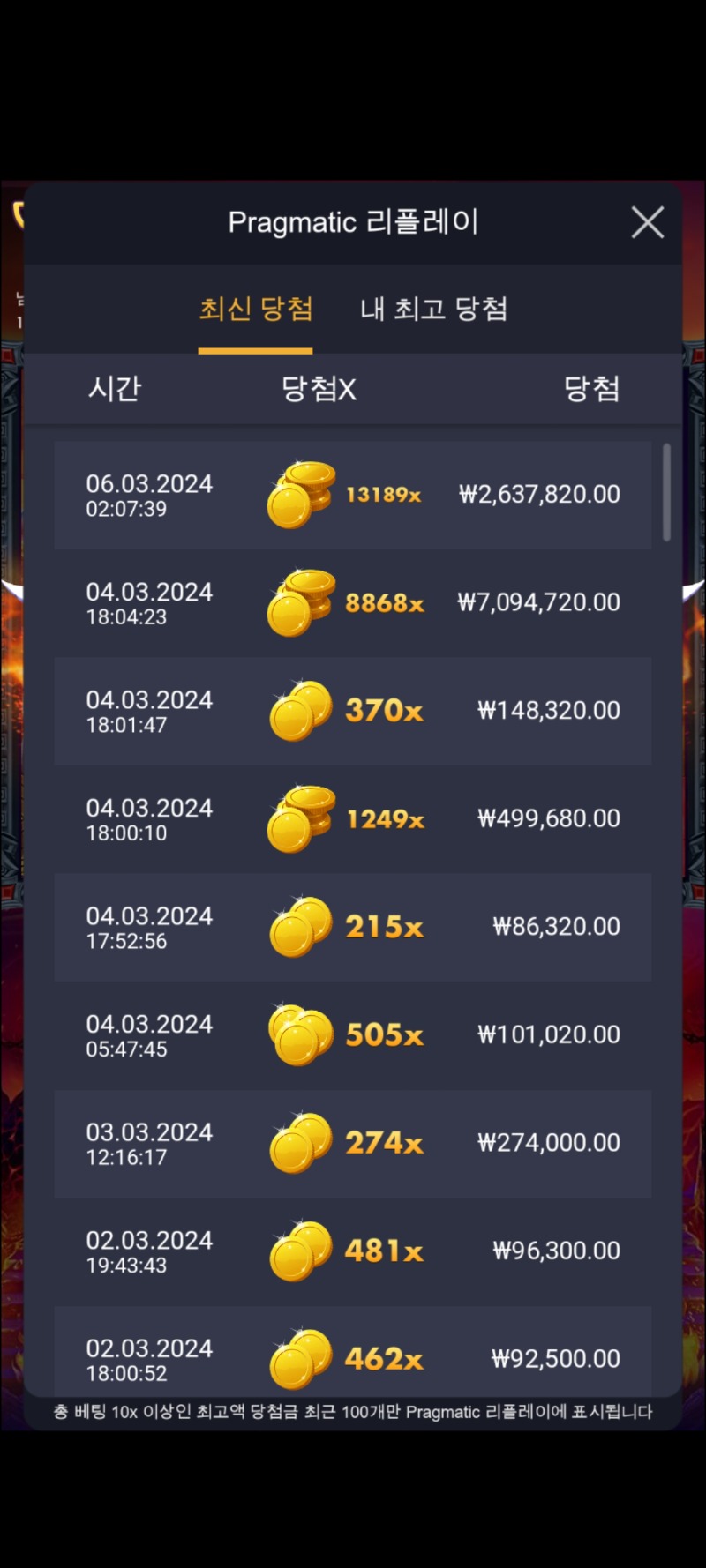Switch to the 내 최고 당첨 tab
This screenshot has height=1568, width=706.
point(433,309)
